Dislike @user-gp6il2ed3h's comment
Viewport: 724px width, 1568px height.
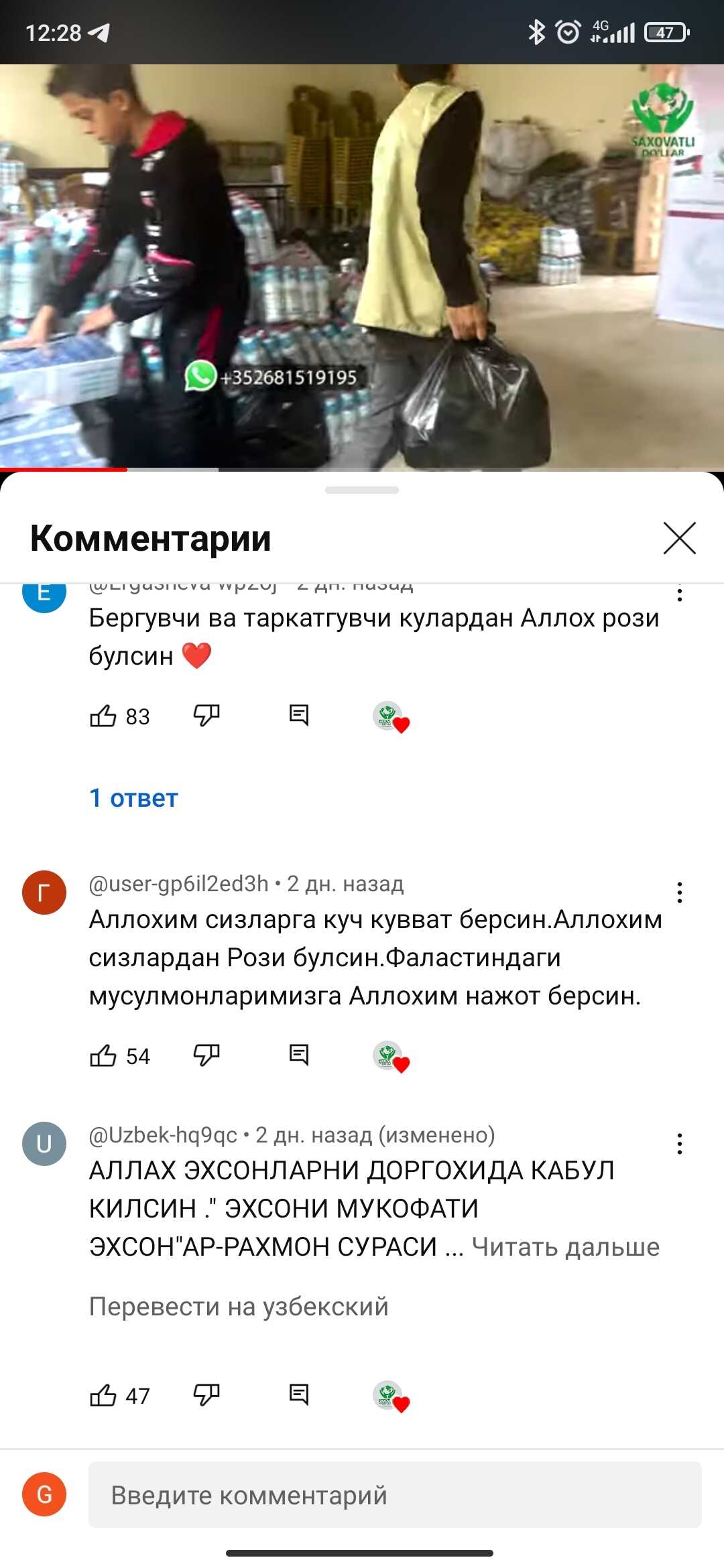point(206,1055)
